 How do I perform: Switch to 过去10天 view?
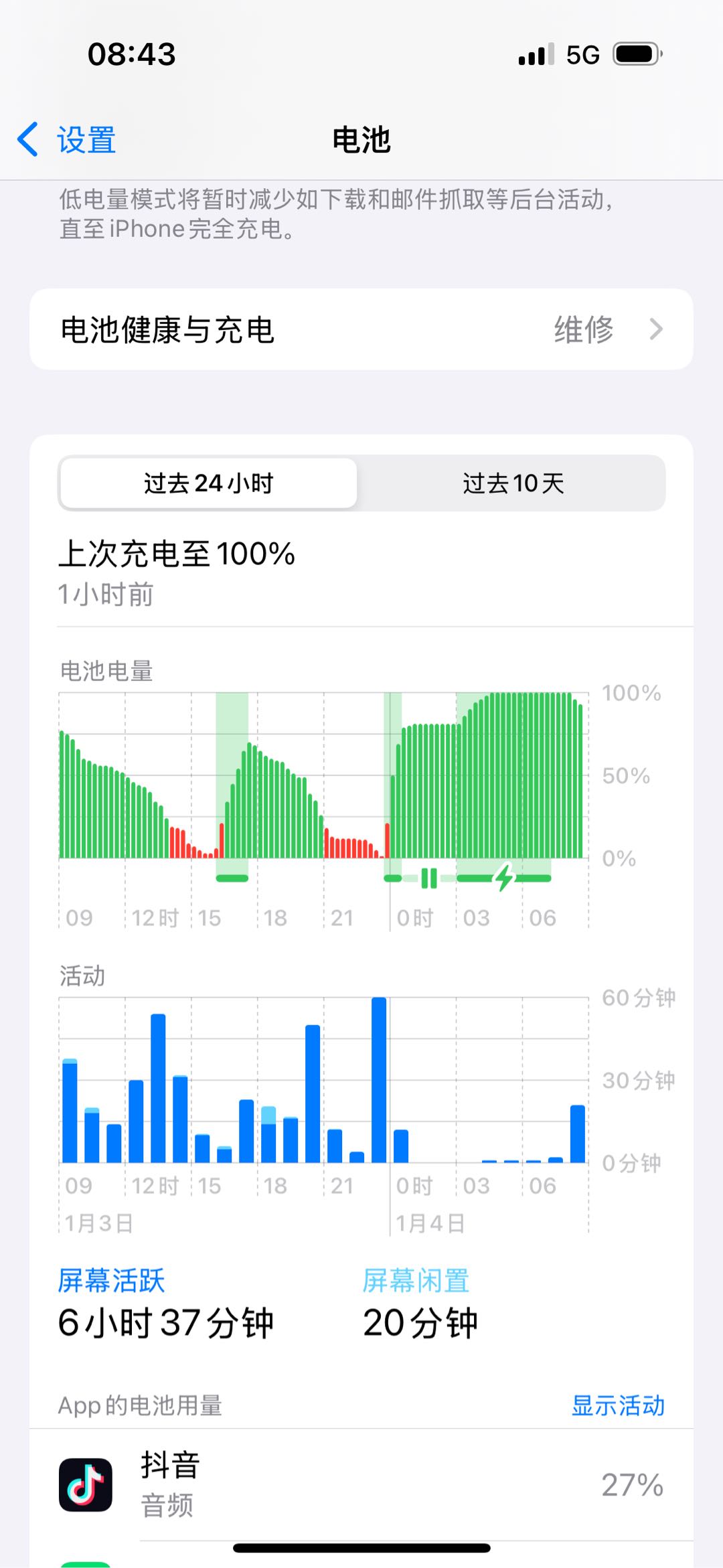pos(513,483)
